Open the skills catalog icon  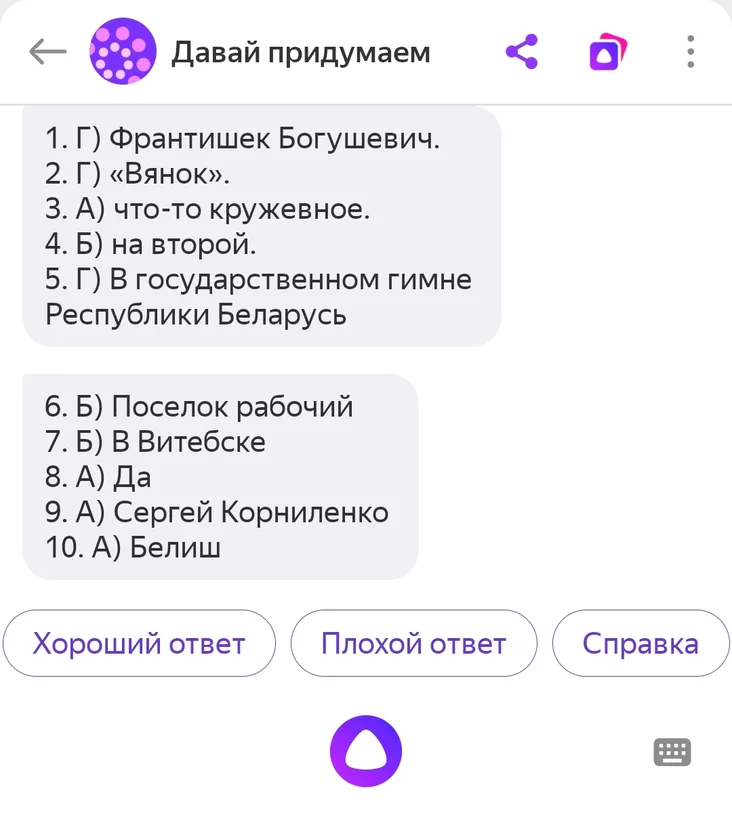coord(606,52)
